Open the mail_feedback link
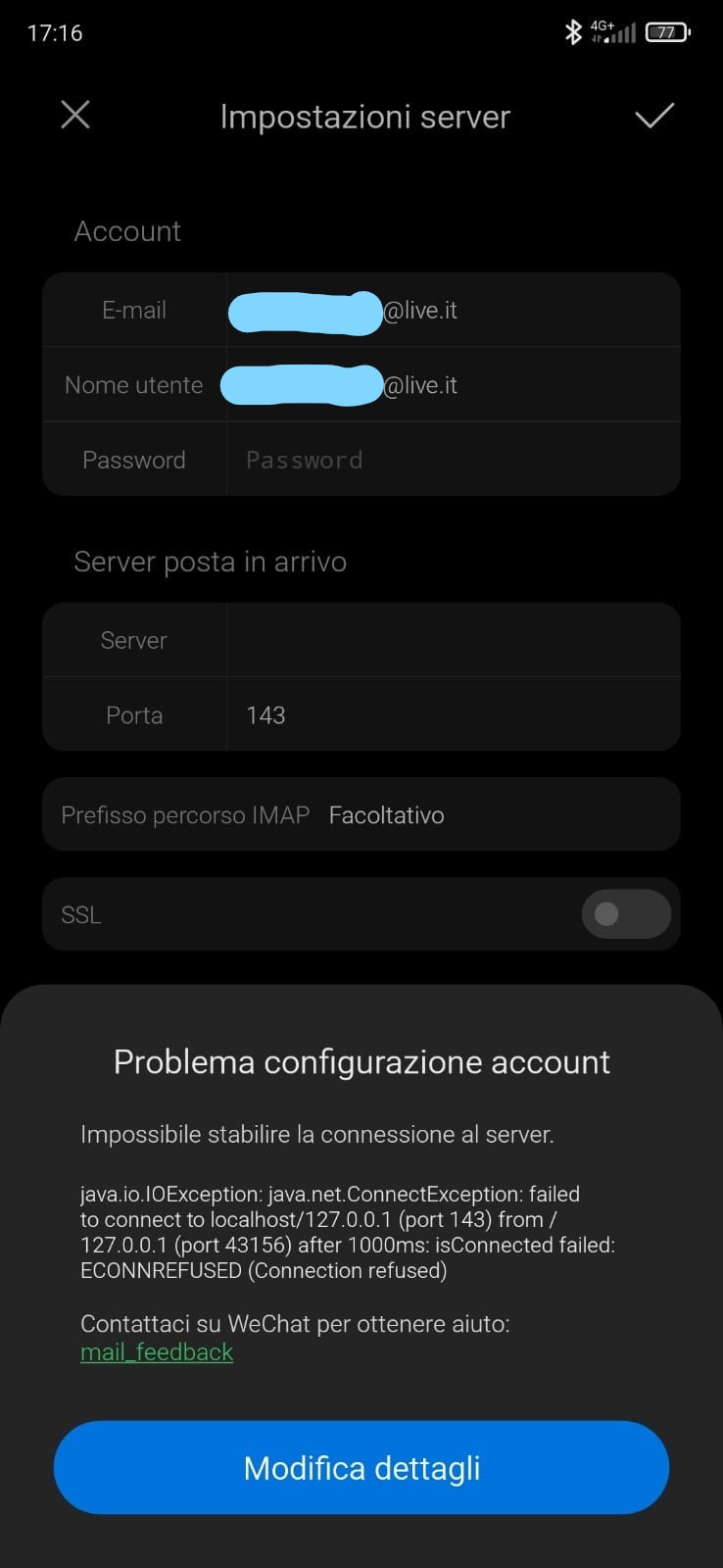The height and width of the screenshot is (1568, 723). [157, 1352]
